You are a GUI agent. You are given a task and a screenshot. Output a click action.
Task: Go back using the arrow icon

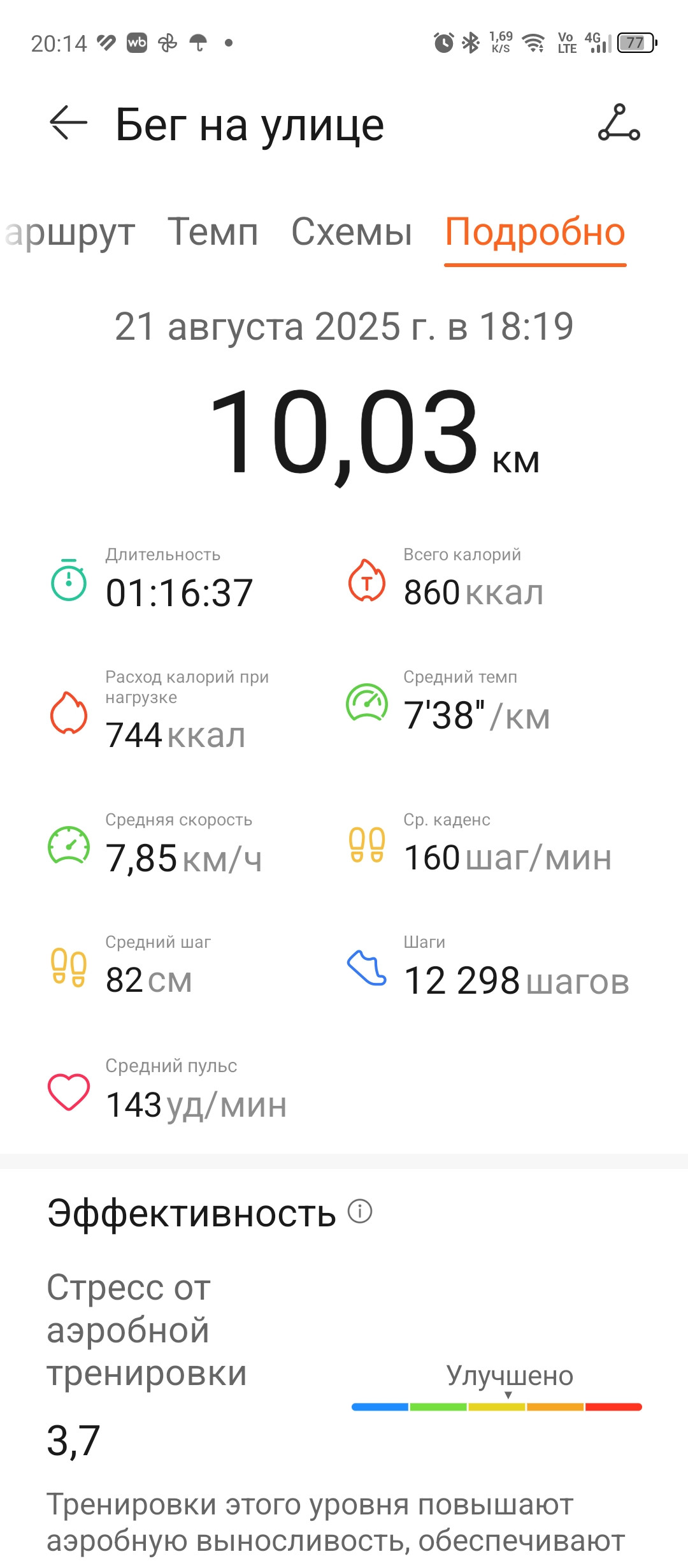click(68, 122)
